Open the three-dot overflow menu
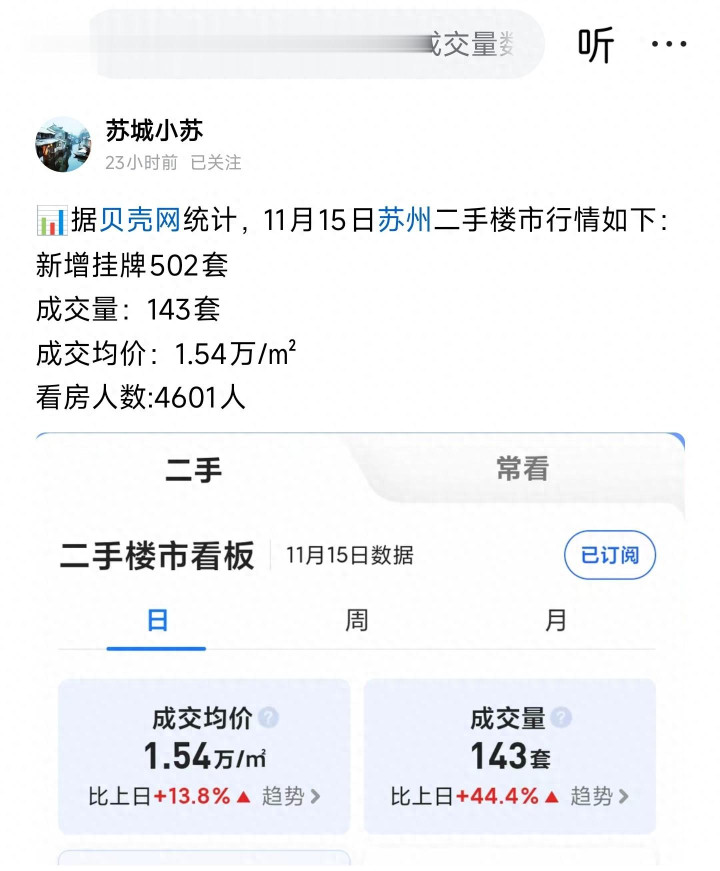The width and height of the screenshot is (720, 871). tap(668, 45)
